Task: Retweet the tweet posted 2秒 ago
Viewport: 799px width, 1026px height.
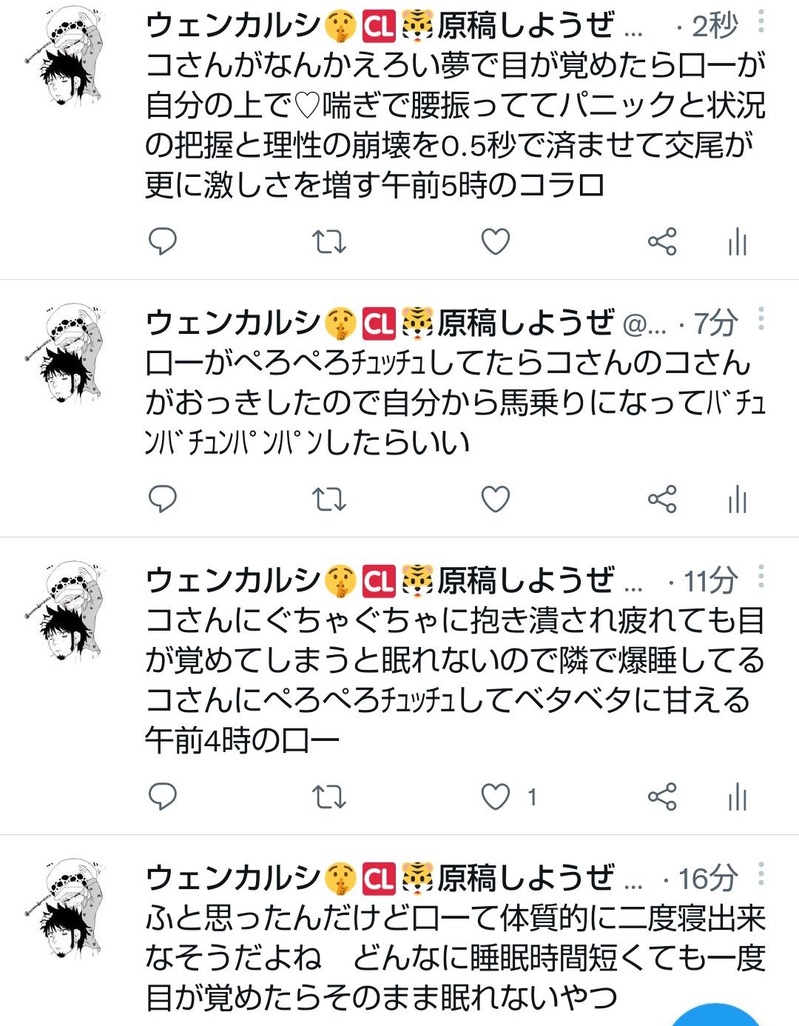Action: (x=330, y=241)
